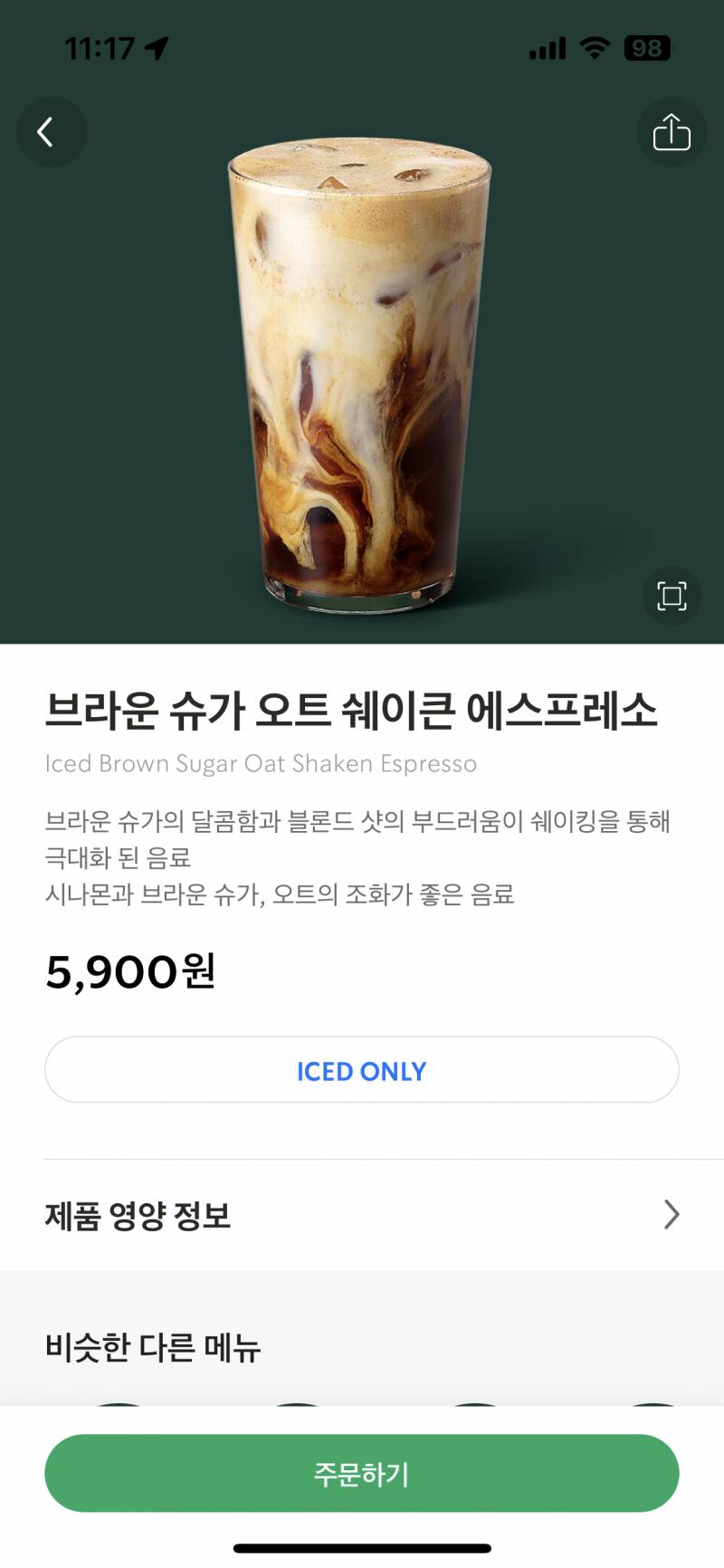This screenshot has height=1568, width=724.
Task: Select the ICED ONLY option
Action: [362, 1070]
